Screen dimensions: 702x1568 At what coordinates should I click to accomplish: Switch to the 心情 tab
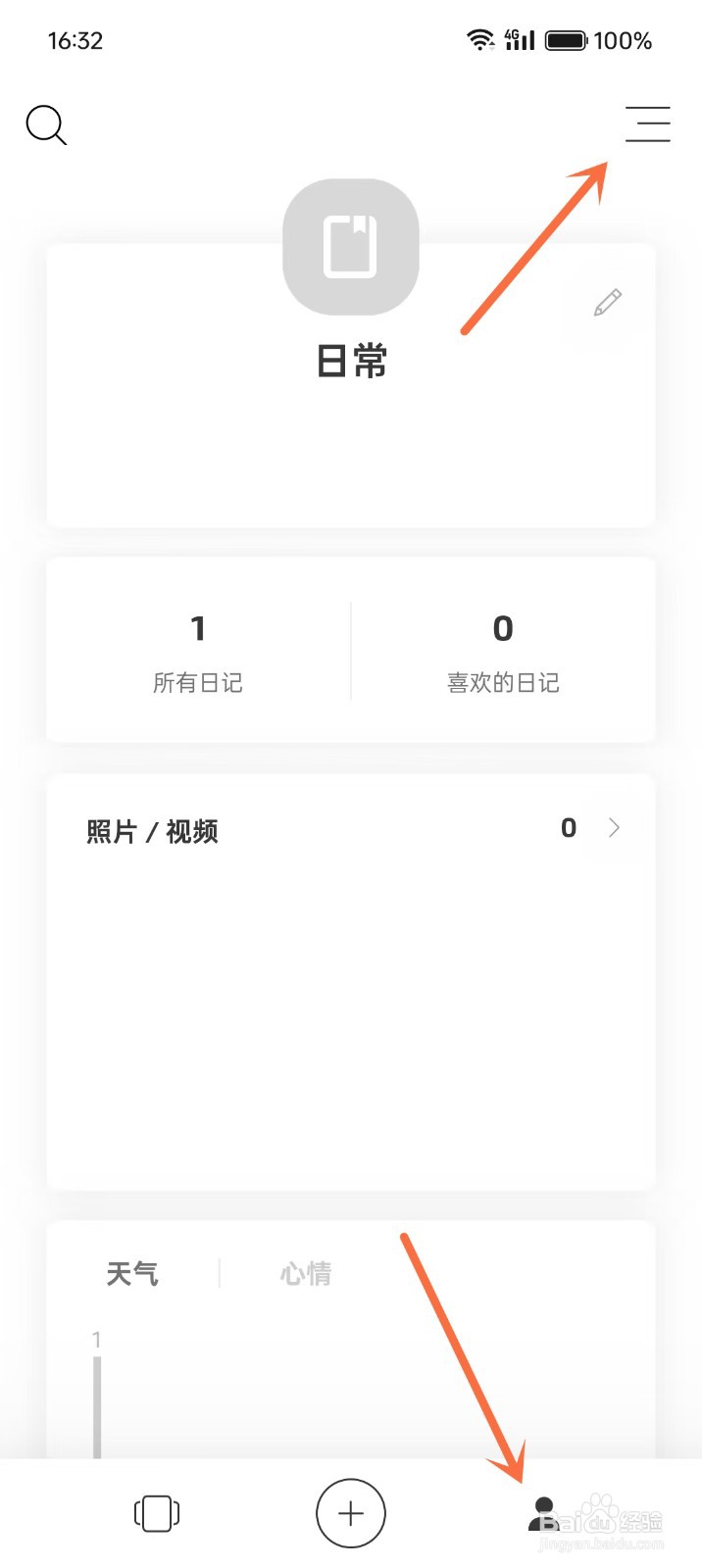pyautogui.click(x=306, y=1273)
